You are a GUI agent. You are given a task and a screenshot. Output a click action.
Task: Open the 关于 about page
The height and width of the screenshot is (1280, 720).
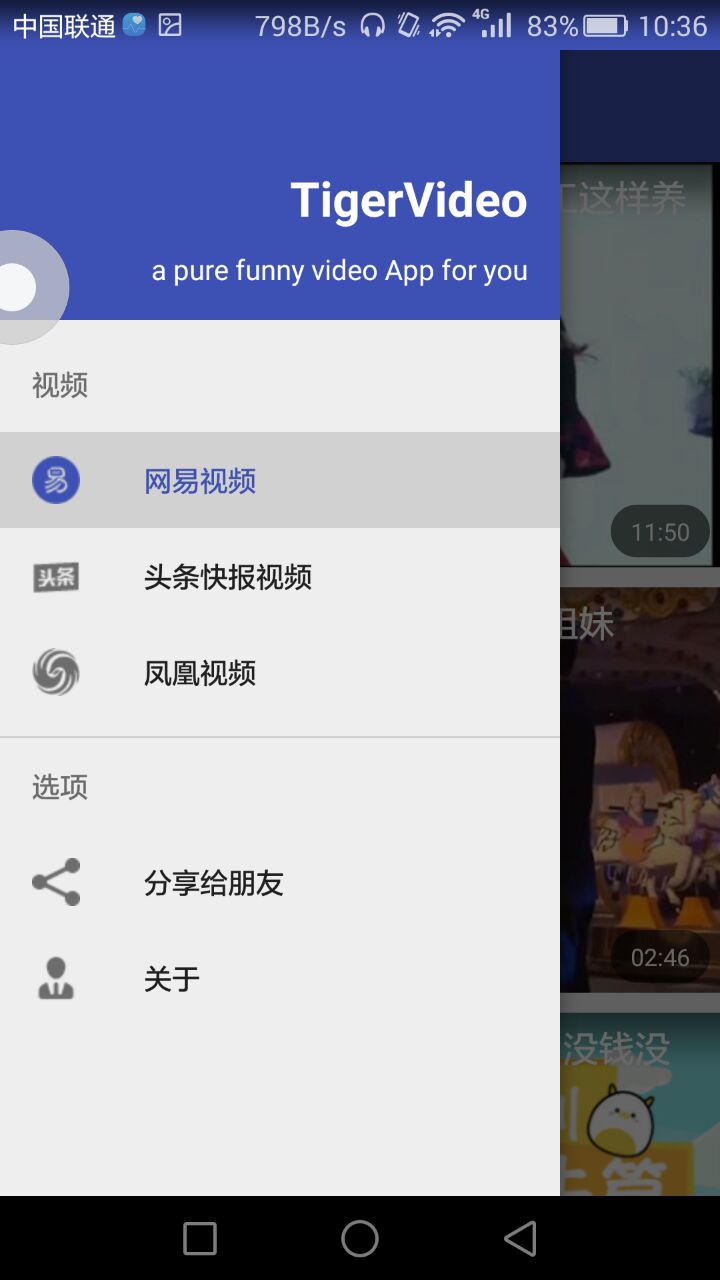(280, 978)
